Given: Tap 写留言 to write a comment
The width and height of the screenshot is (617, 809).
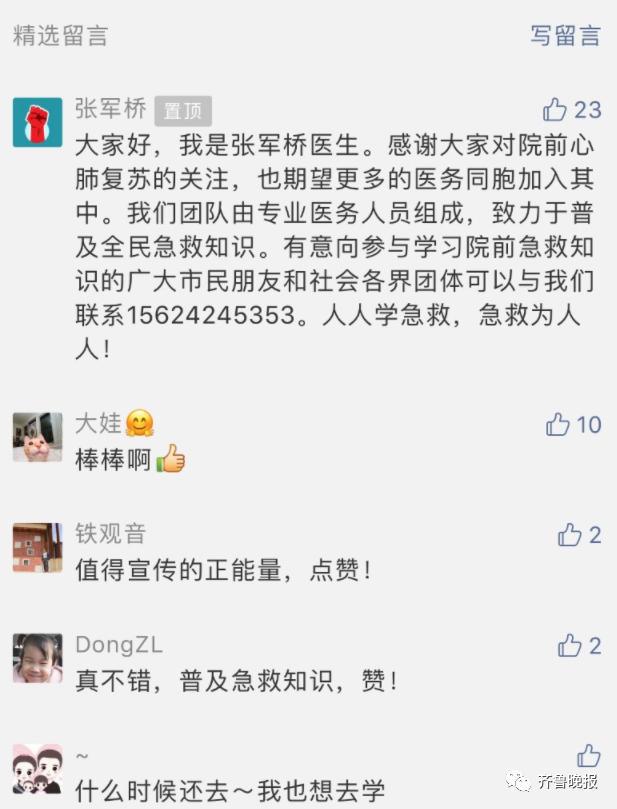Looking at the screenshot, I should coord(565,36).
